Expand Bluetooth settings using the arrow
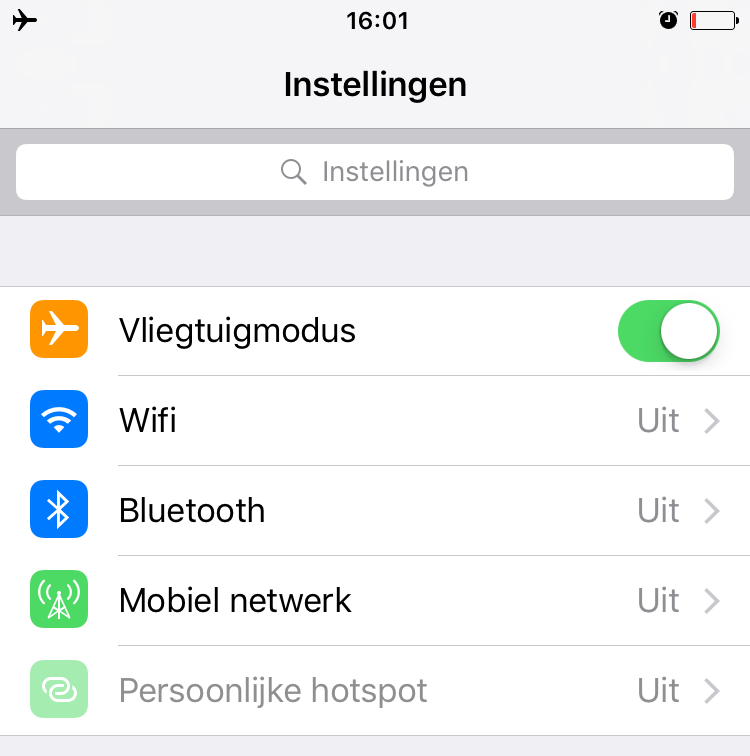Viewport: 750px width, 756px height. [712, 510]
